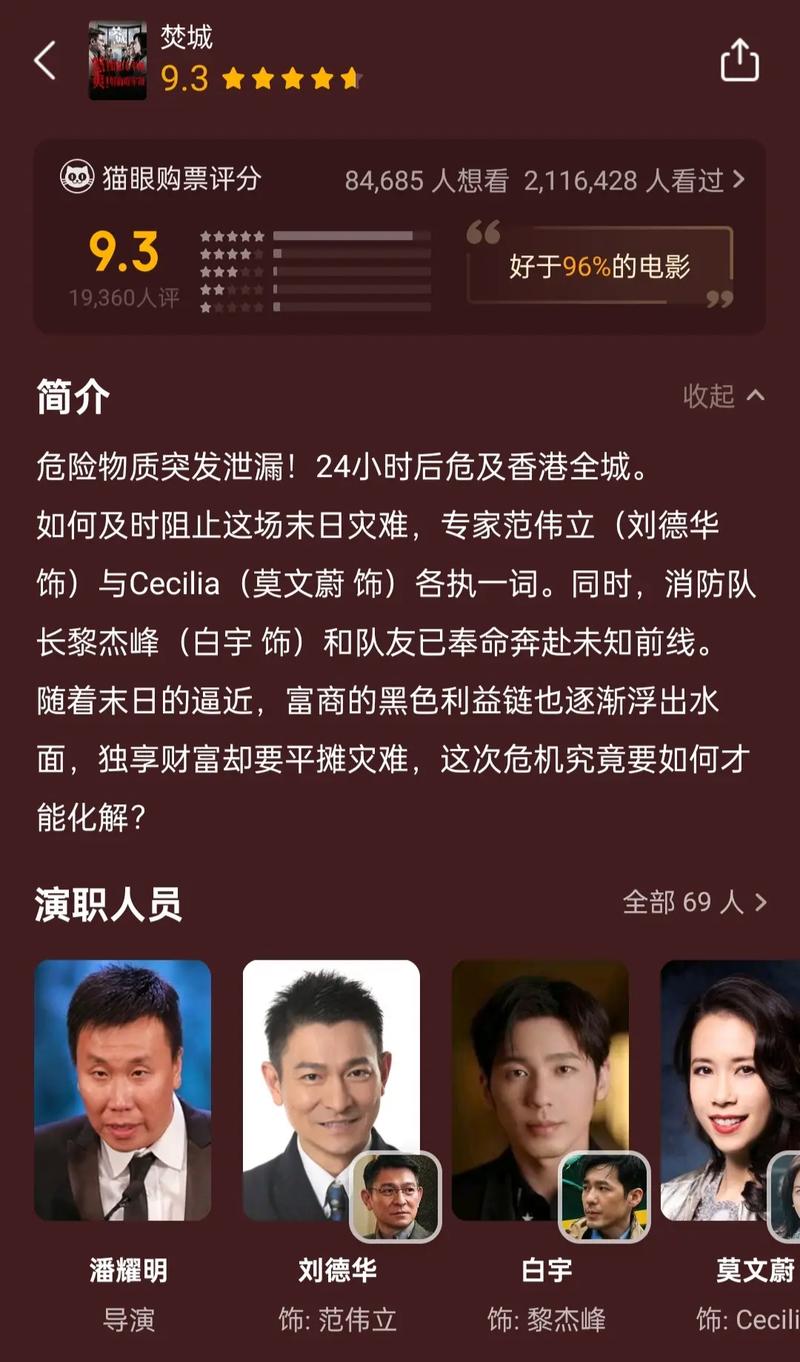
Task: Share this movie page
Action: (739, 61)
